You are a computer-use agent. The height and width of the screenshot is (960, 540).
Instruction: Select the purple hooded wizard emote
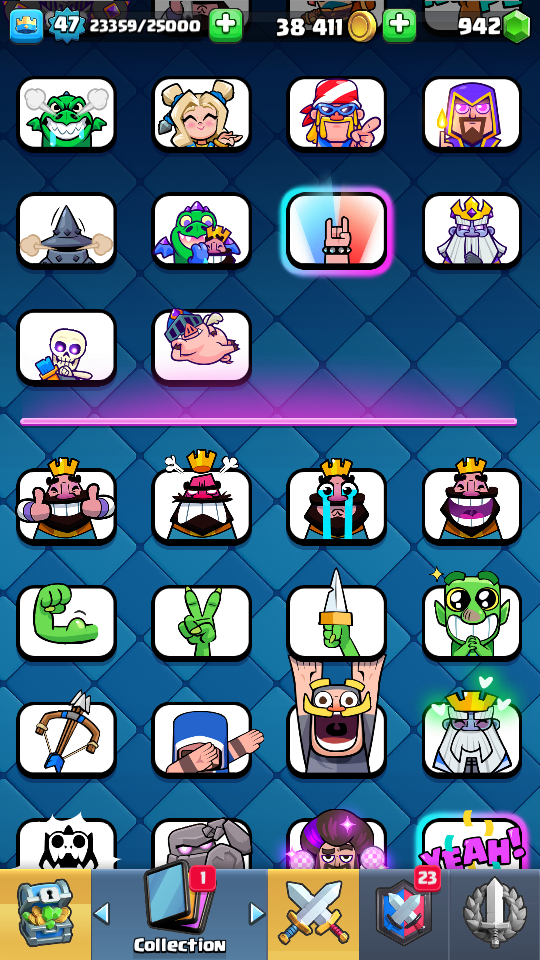tap(471, 113)
